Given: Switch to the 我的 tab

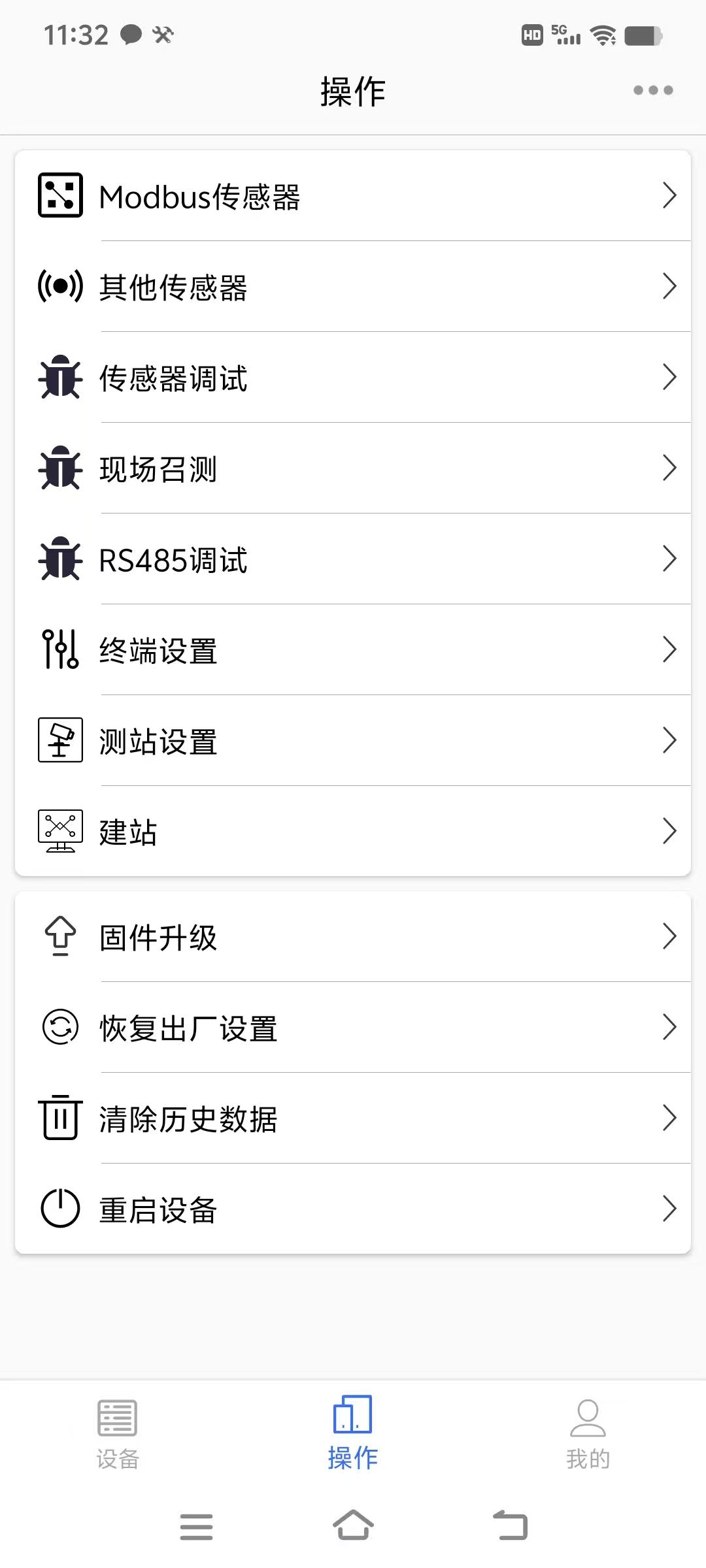Looking at the screenshot, I should pos(588,1434).
